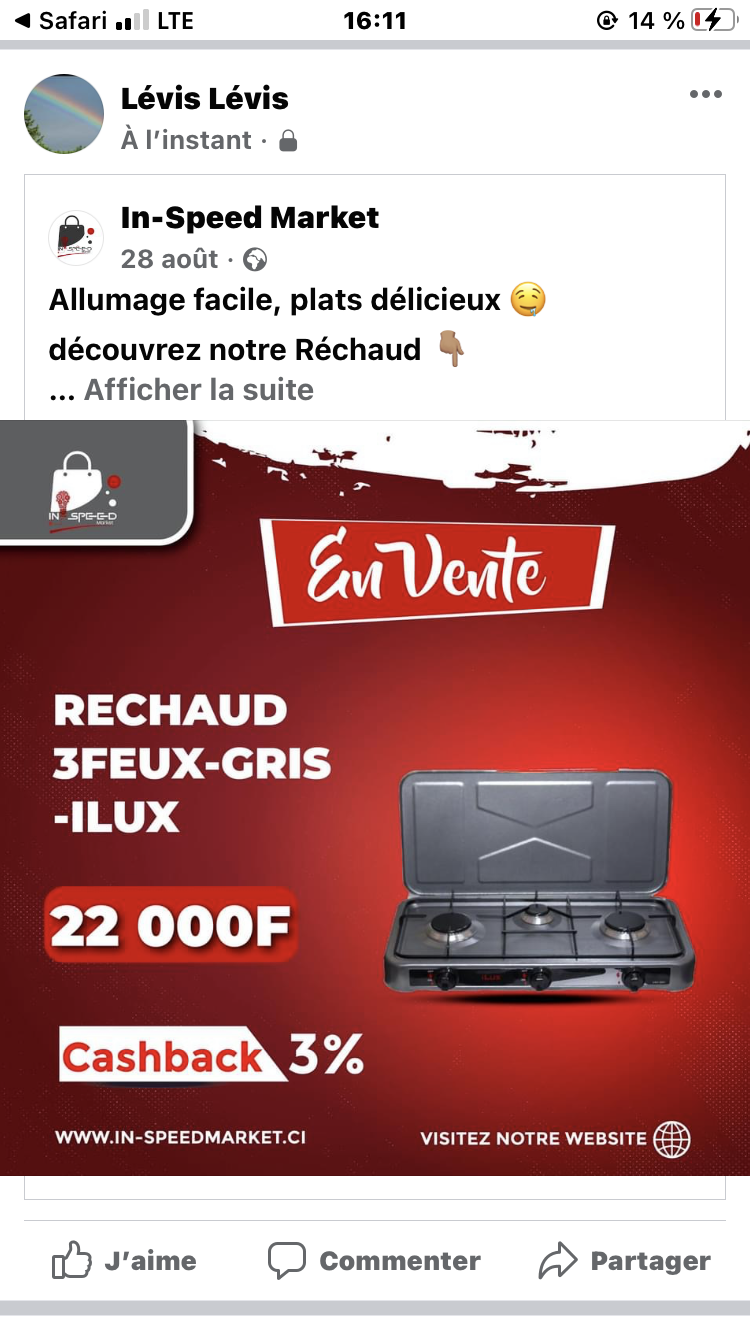View Lévis Lévis profile from name
Viewport: 750px width, 1334px height.
(205, 98)
